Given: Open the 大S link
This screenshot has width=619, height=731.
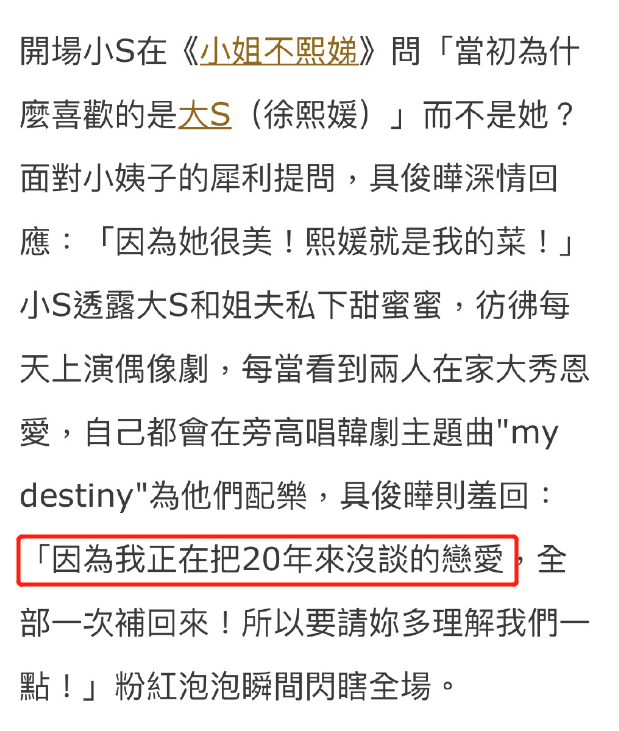Looking at the screenshot, I should [x=204, y=116].
